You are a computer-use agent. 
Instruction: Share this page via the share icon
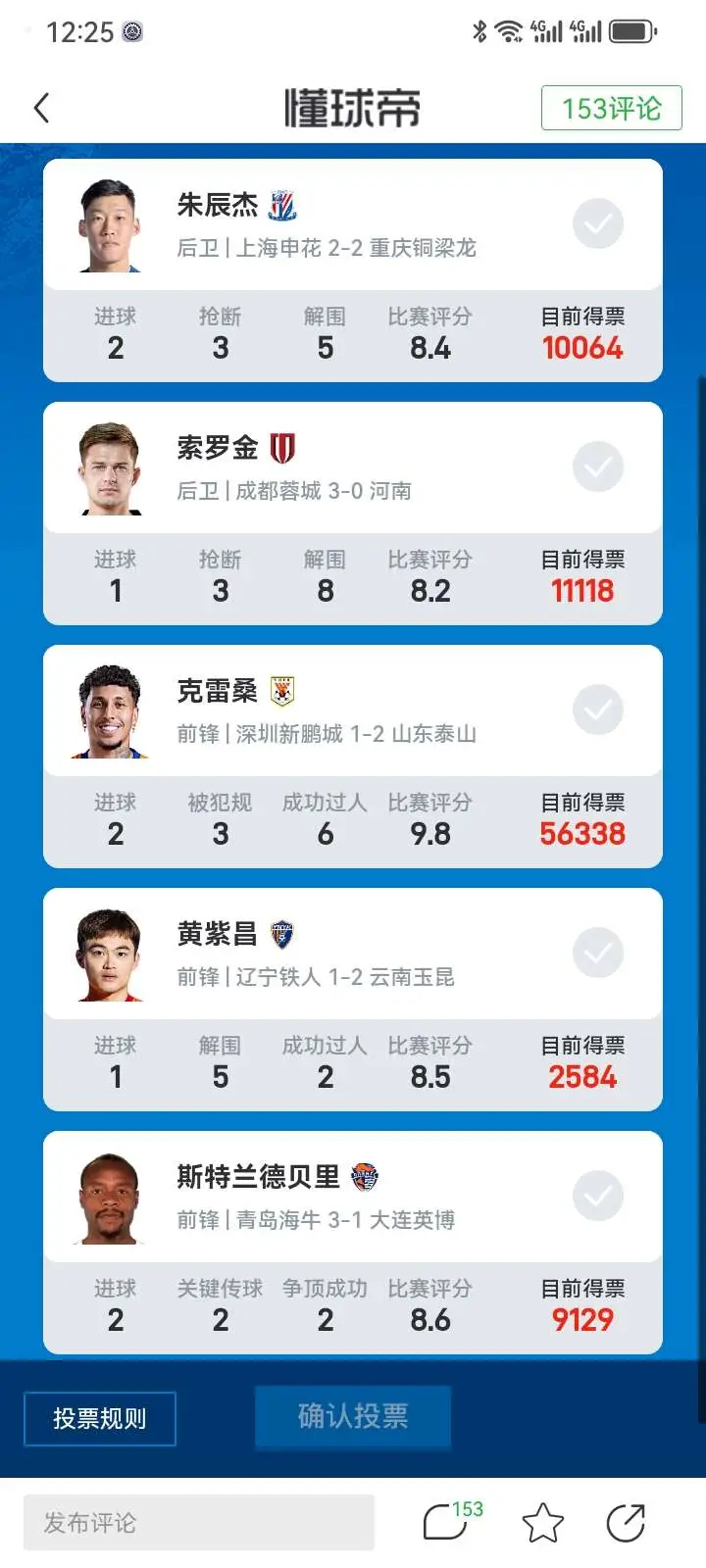[626, 1522]
